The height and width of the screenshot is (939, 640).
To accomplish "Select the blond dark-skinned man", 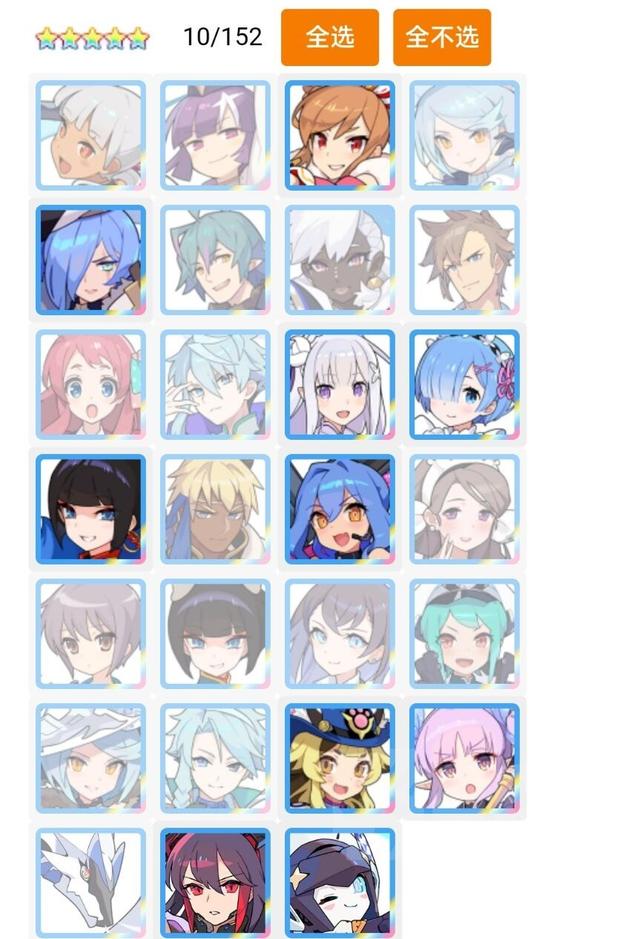I will point(215,510).
